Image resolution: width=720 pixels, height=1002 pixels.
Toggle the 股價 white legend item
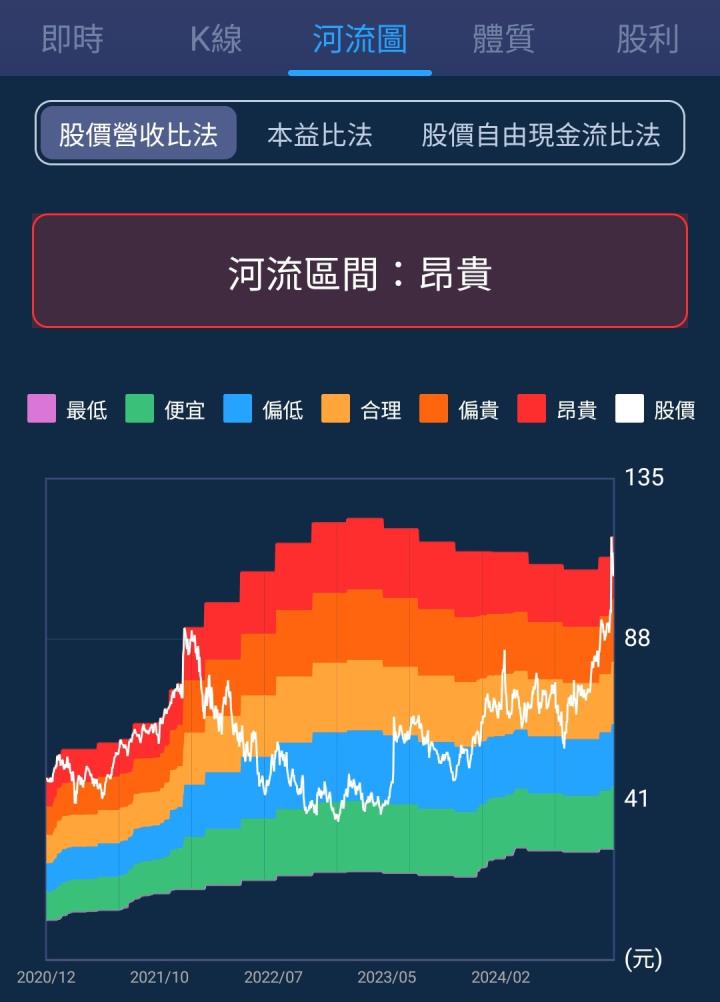pos(630,410)
